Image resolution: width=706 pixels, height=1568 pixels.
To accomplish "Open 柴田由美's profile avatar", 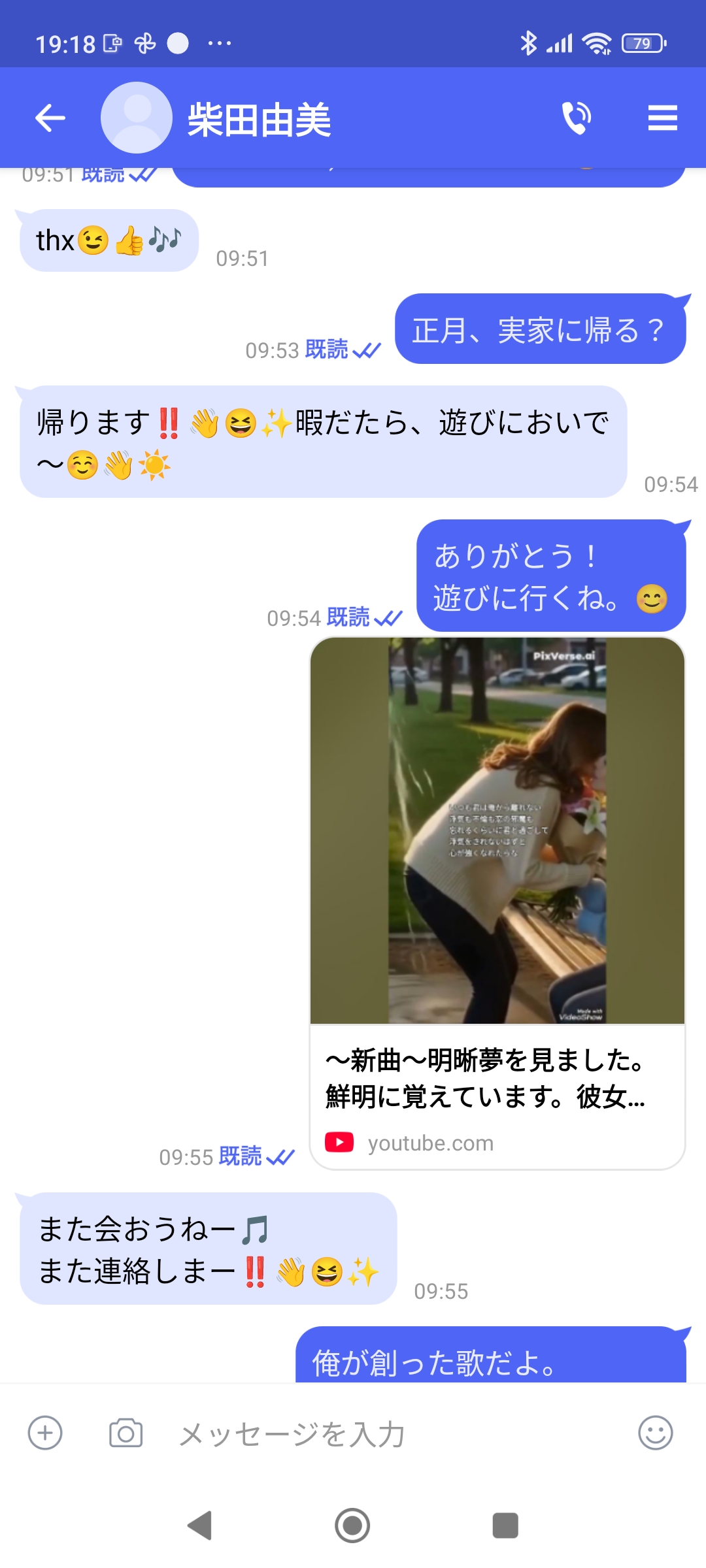I will (135, 118).
